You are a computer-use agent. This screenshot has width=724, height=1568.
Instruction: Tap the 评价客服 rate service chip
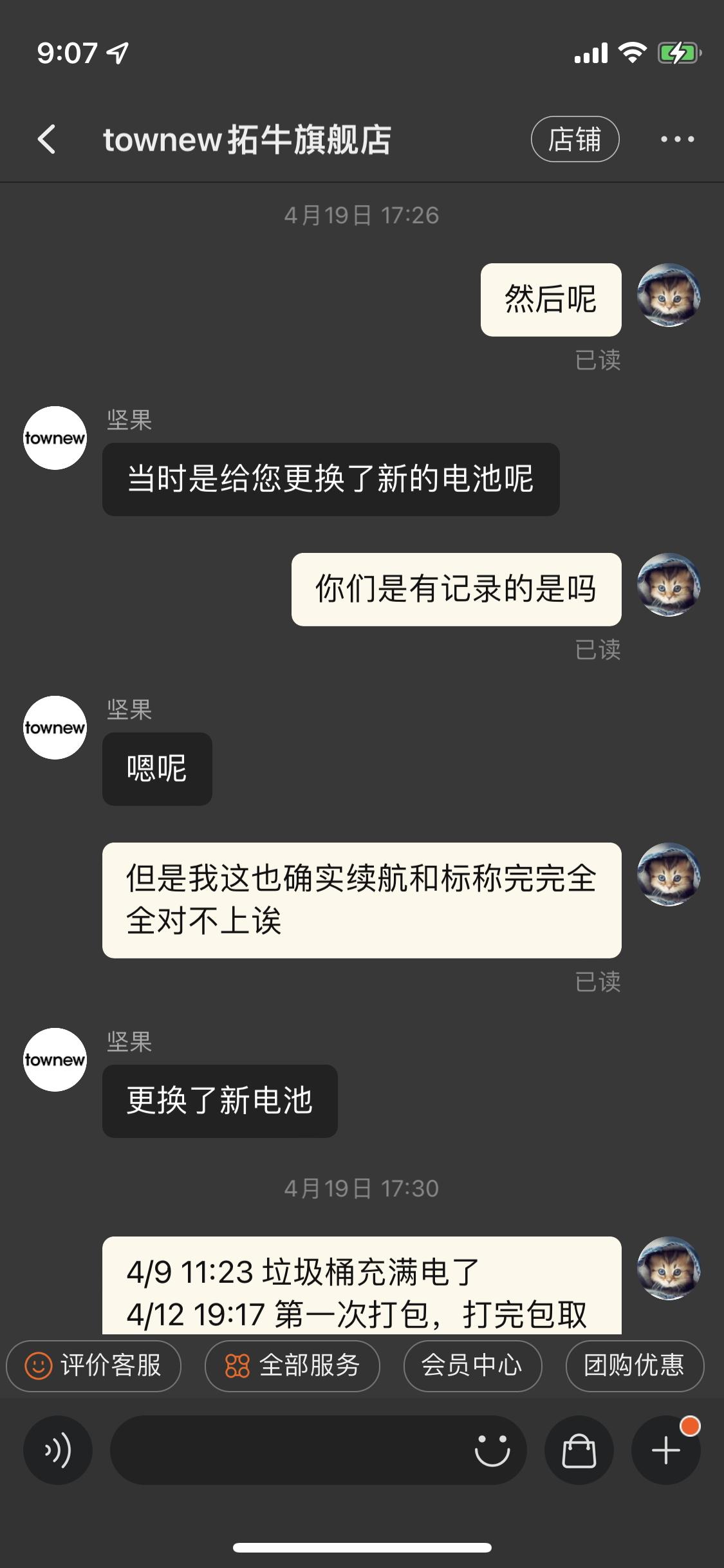[94, 1366]
